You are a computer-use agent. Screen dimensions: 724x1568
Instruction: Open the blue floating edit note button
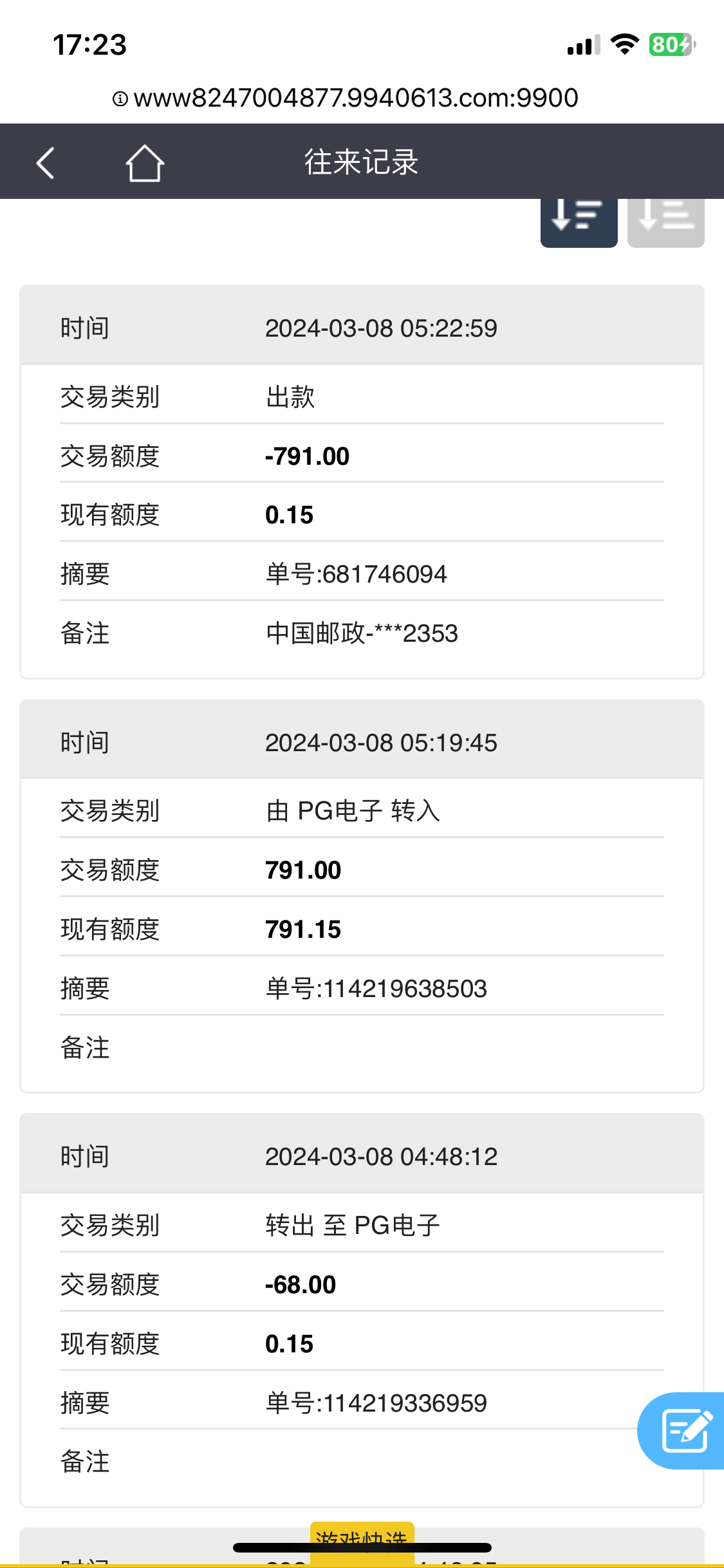click(x=685, y=1430)
